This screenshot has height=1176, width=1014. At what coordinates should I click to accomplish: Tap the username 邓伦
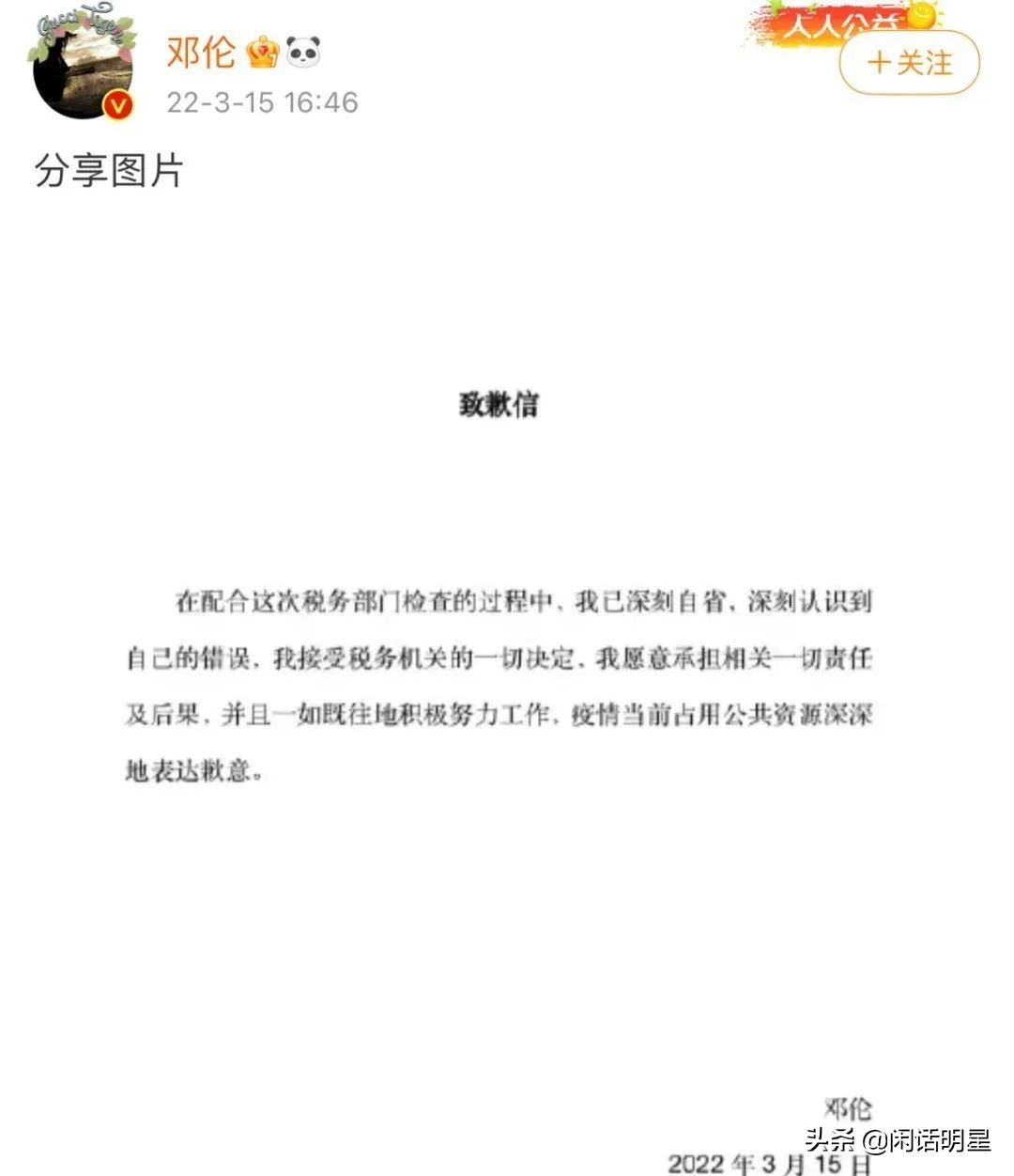tap(200, 52)
